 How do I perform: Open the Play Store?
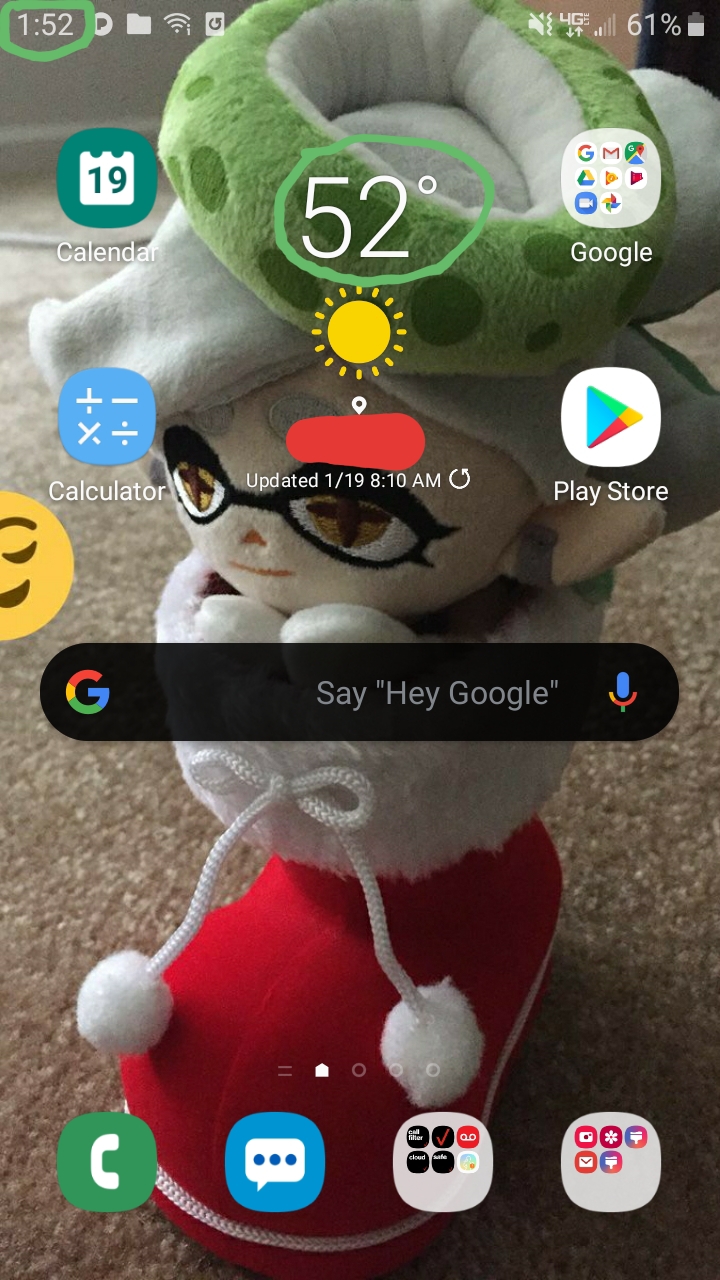click(611, 418)
